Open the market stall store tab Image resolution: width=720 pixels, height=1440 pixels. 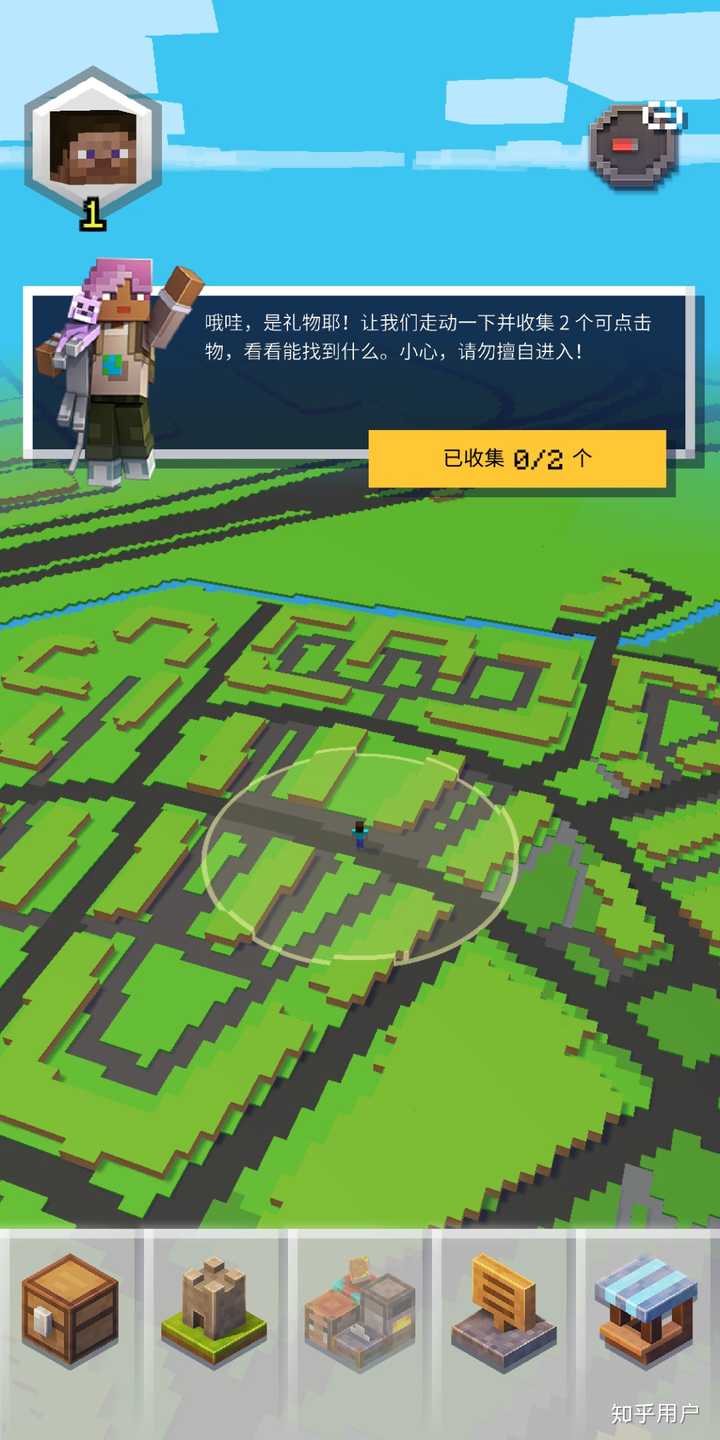pyautogui.click(x=646, y=1310)
